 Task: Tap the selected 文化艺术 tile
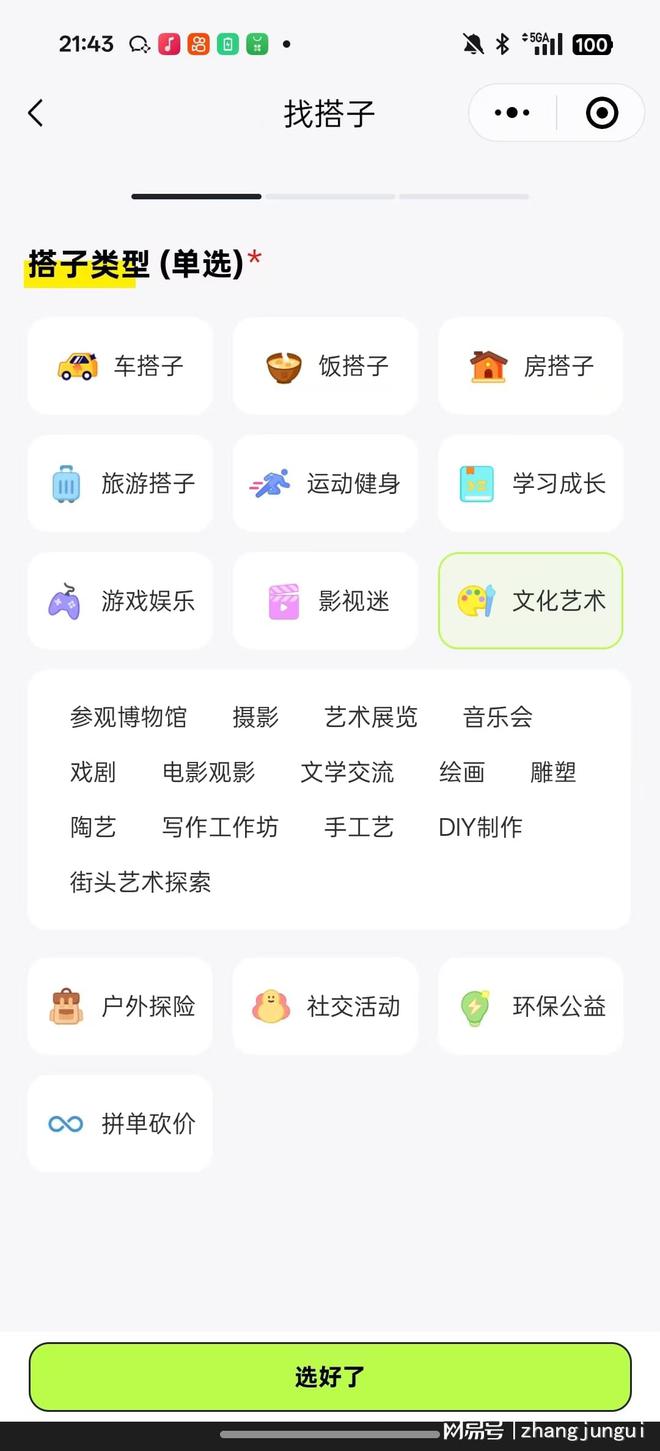click(531, 601)
